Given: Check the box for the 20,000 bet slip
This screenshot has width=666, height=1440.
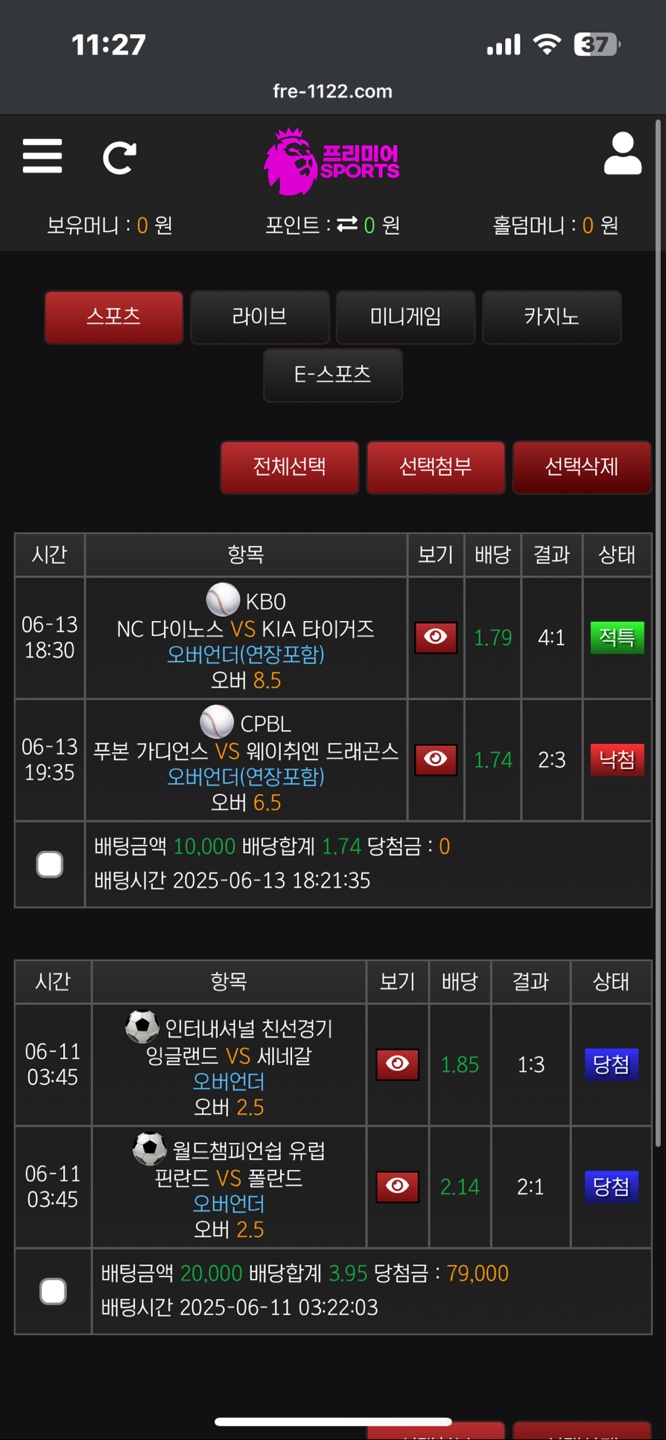Looking at the screenshot, I should coord(53,1291).
